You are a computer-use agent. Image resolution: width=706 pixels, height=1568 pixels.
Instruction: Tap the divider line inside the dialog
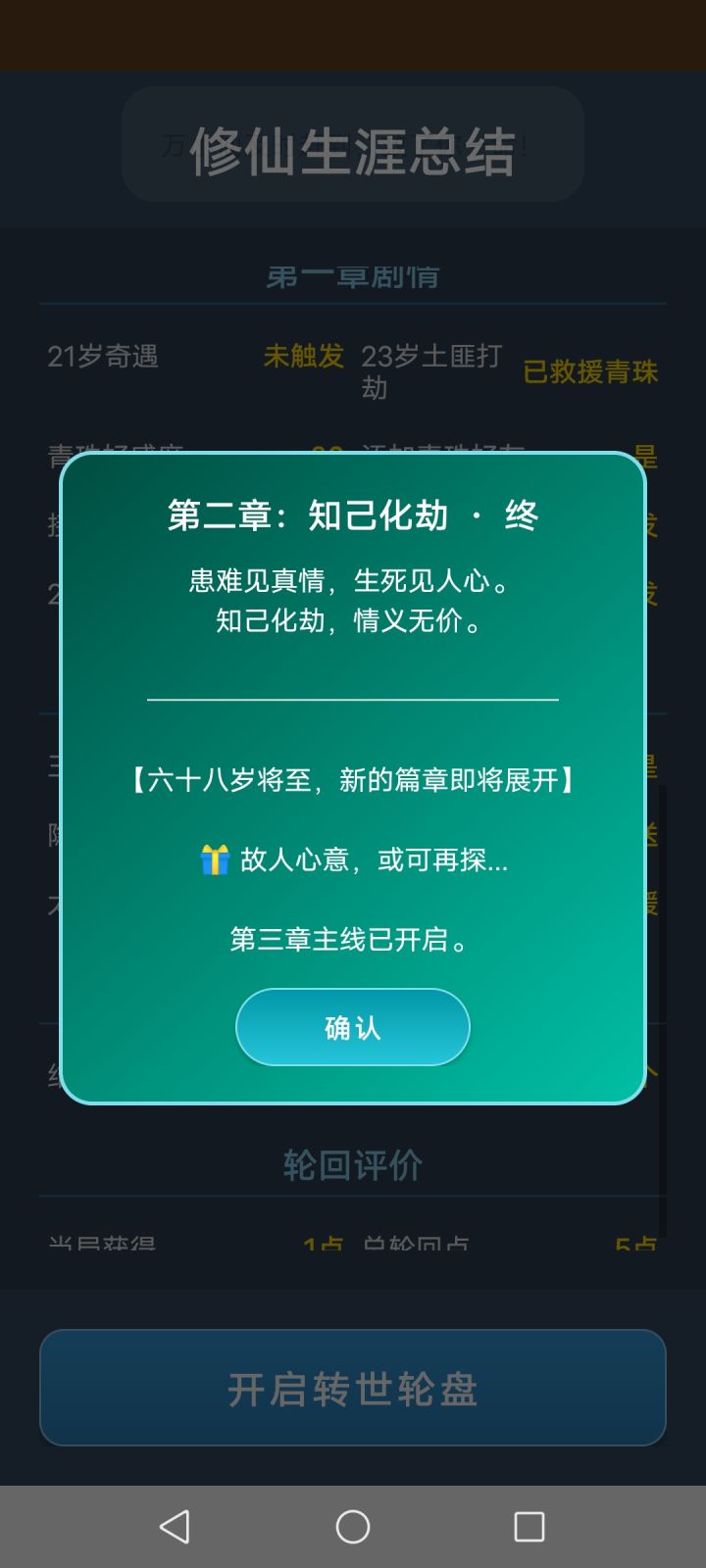click(x=352, y=699)
